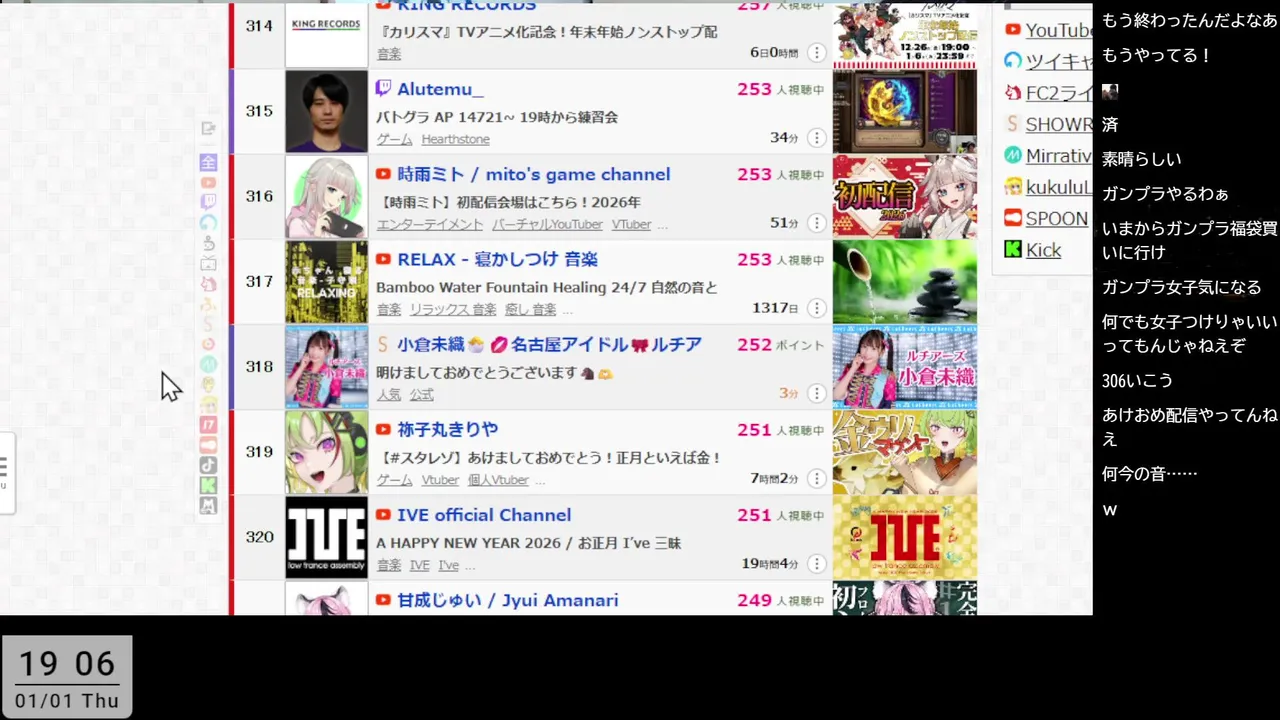Filter by Mirrativ in sidebar
Viewport: 1280px width, 720px height.
click(x=1058, y=155)
